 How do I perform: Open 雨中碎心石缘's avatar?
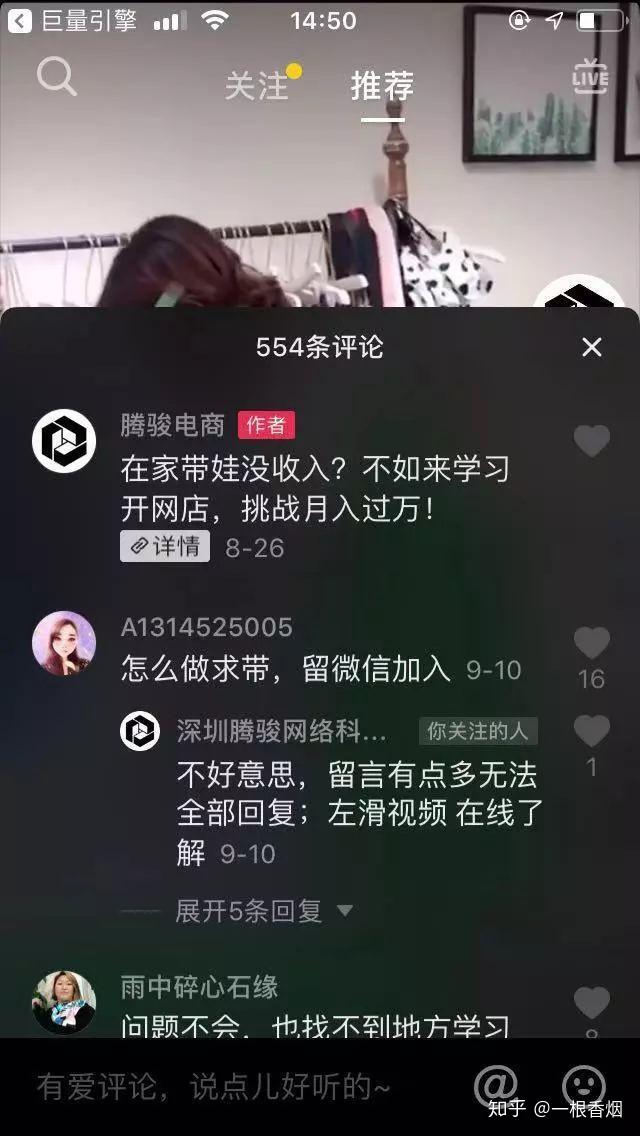tap(64, 1002)
